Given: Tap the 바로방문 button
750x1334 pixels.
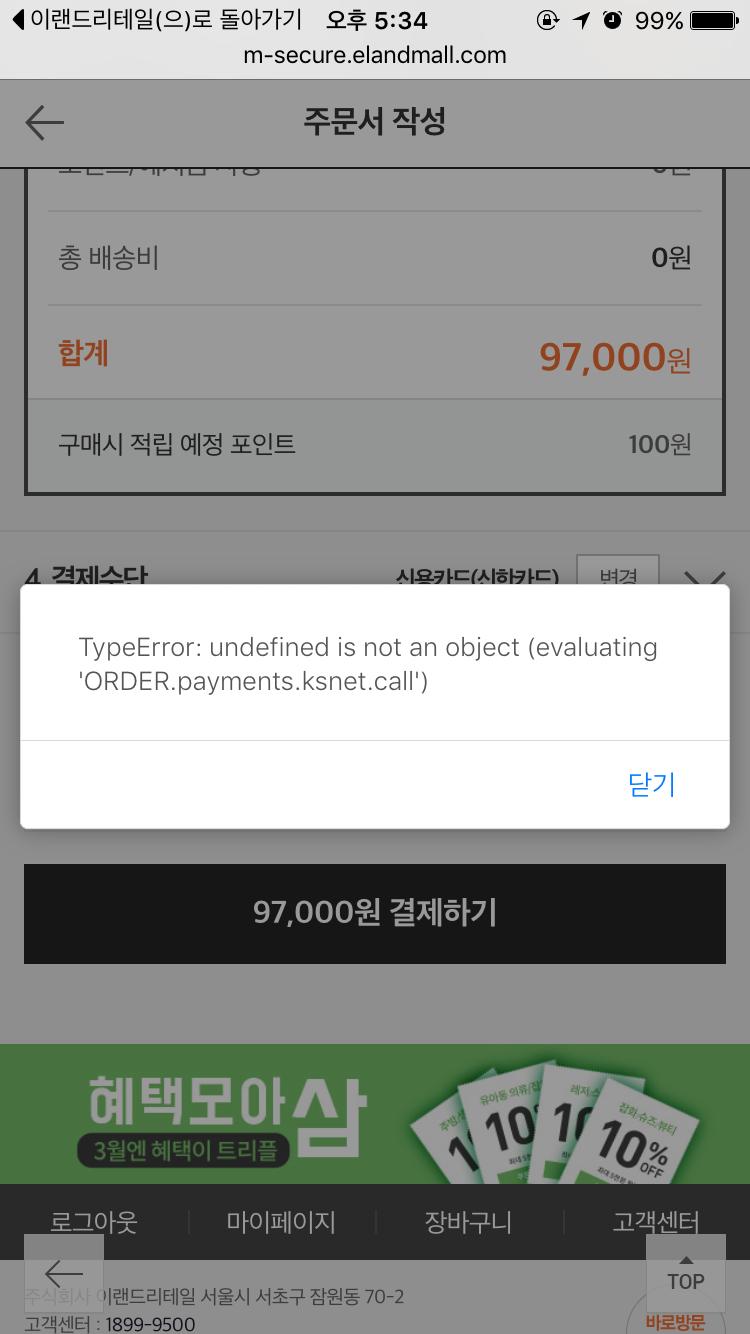Looking at the screenshot, I should click(x=675, y=1322).
